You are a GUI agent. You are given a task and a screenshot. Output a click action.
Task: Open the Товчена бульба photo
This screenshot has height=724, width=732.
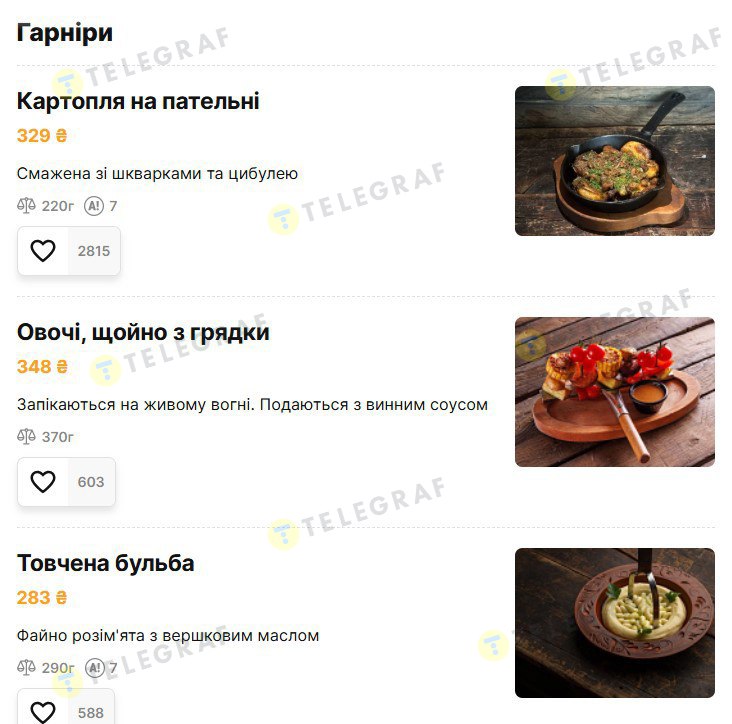[614, 622]
